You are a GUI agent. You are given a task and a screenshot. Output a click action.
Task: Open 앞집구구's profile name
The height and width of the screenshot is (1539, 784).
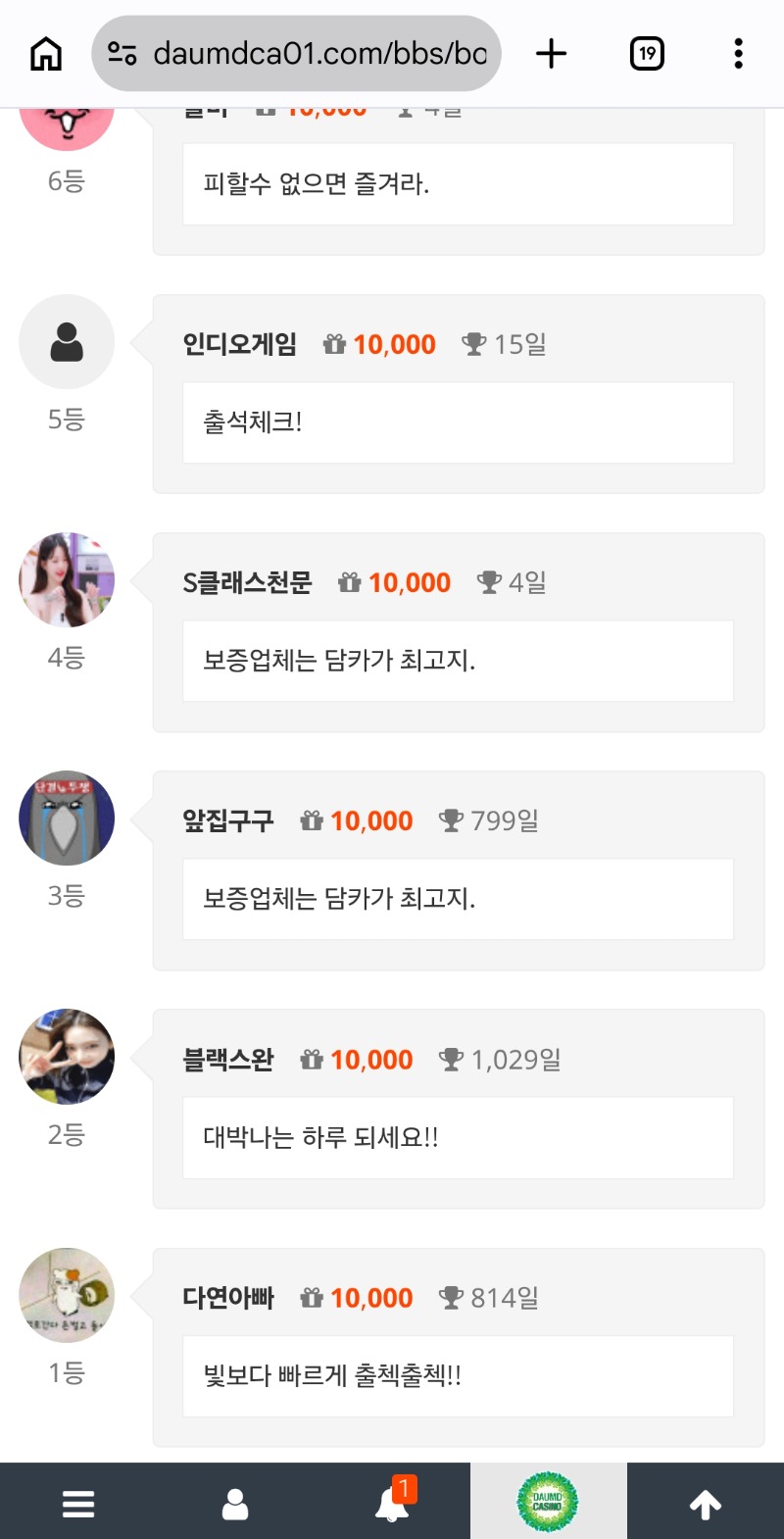228,820
